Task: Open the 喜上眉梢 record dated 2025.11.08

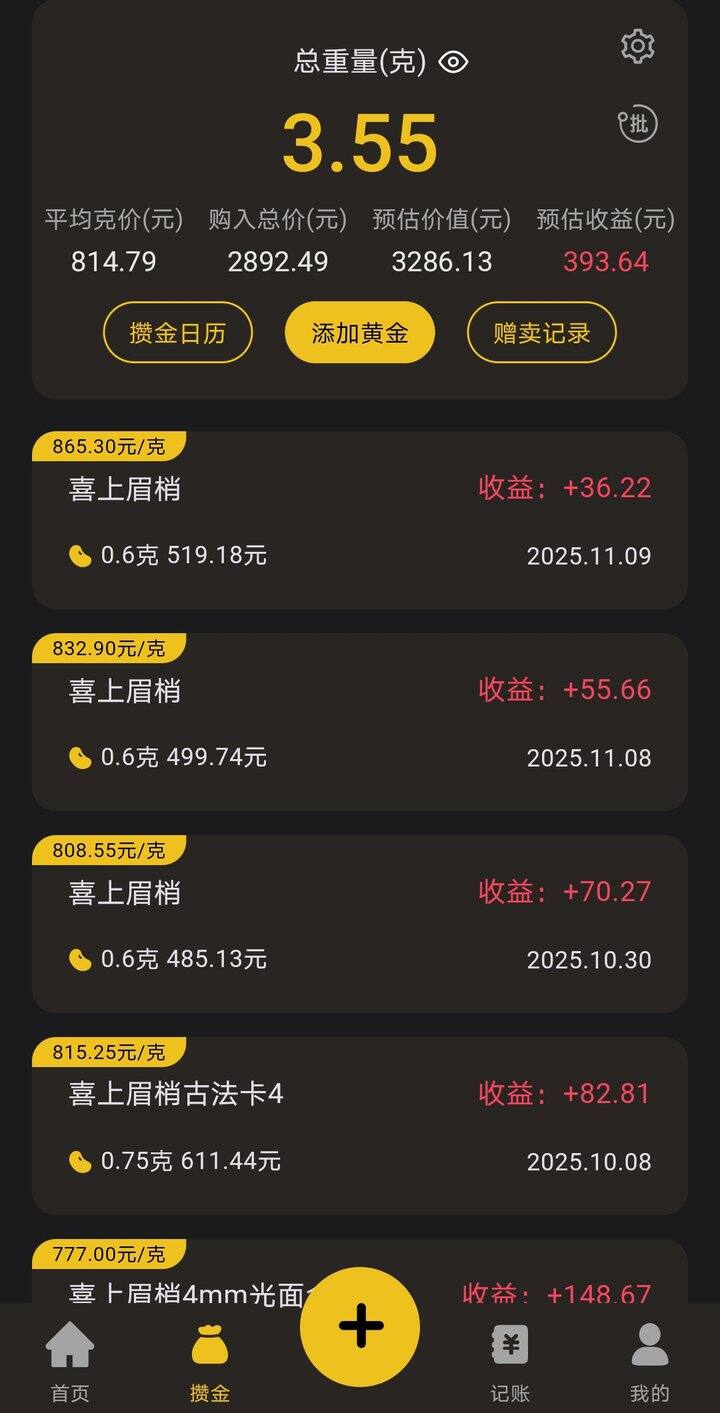Action: pyautogui.click(x=360, y=723)
